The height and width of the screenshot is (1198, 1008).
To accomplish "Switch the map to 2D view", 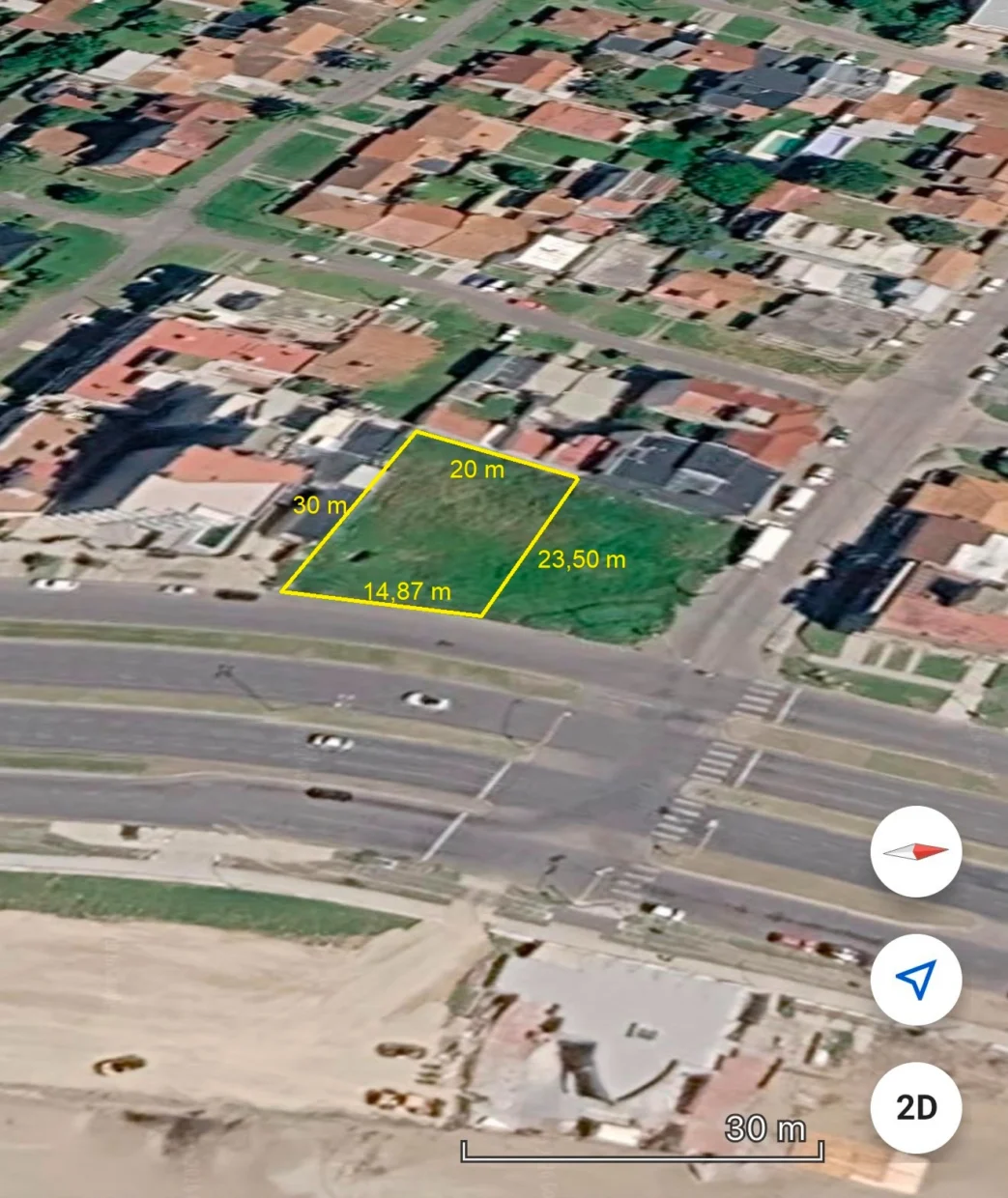I will (915, 1107).
